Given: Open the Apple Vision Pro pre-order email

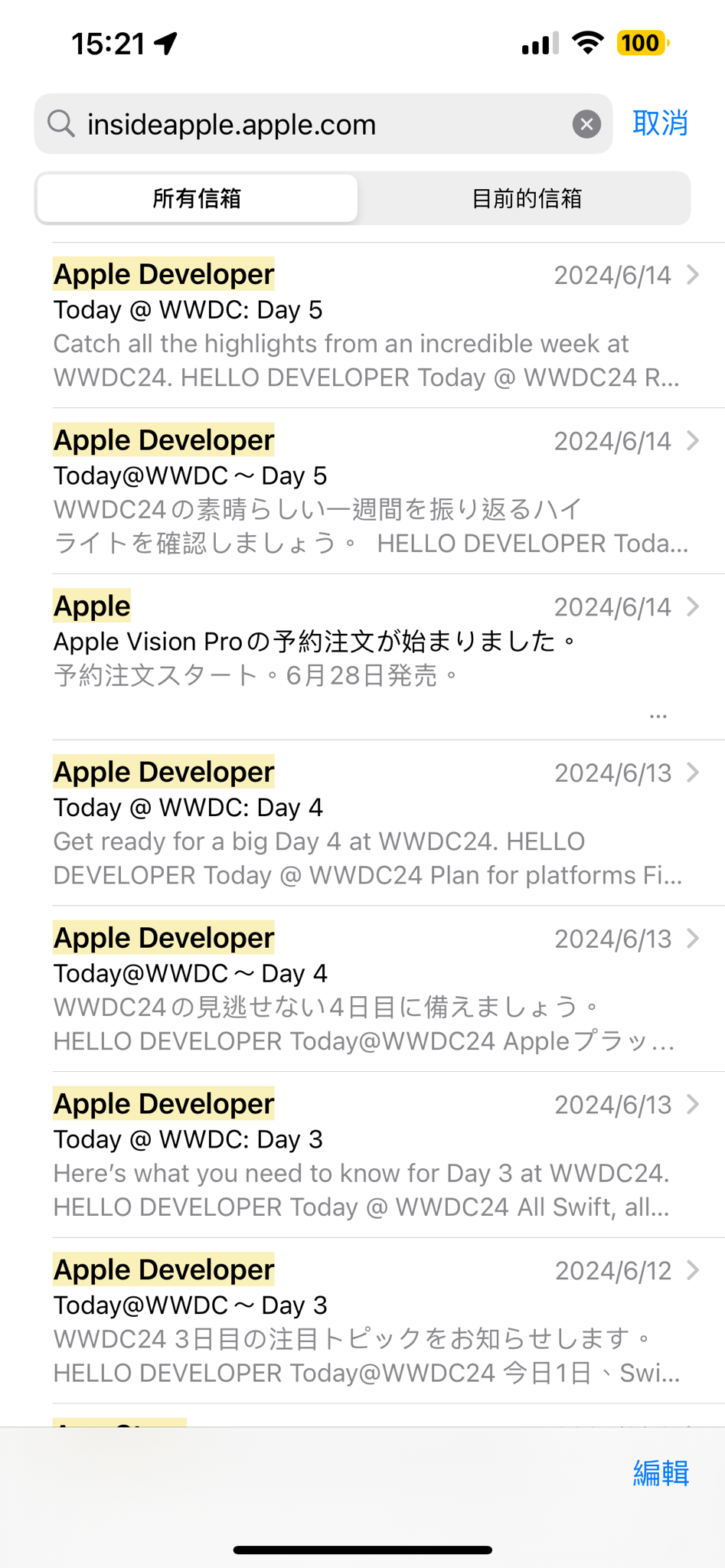Looking at the screenshot, I should coord(376,657).
